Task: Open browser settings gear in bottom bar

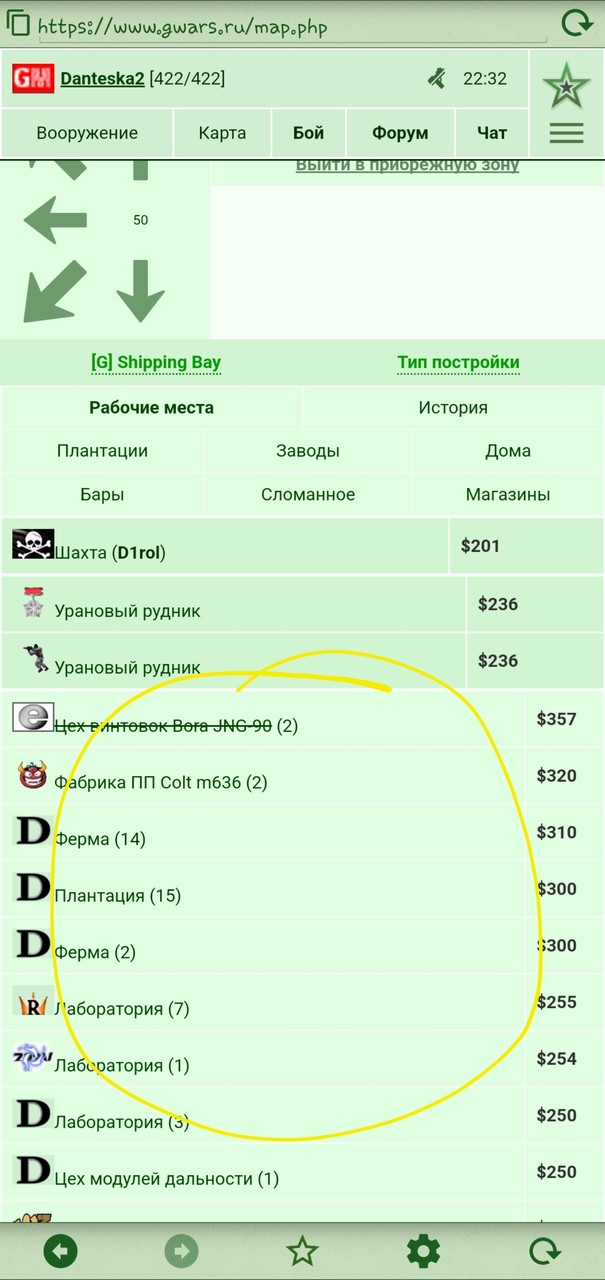Action: (423, 1251)
